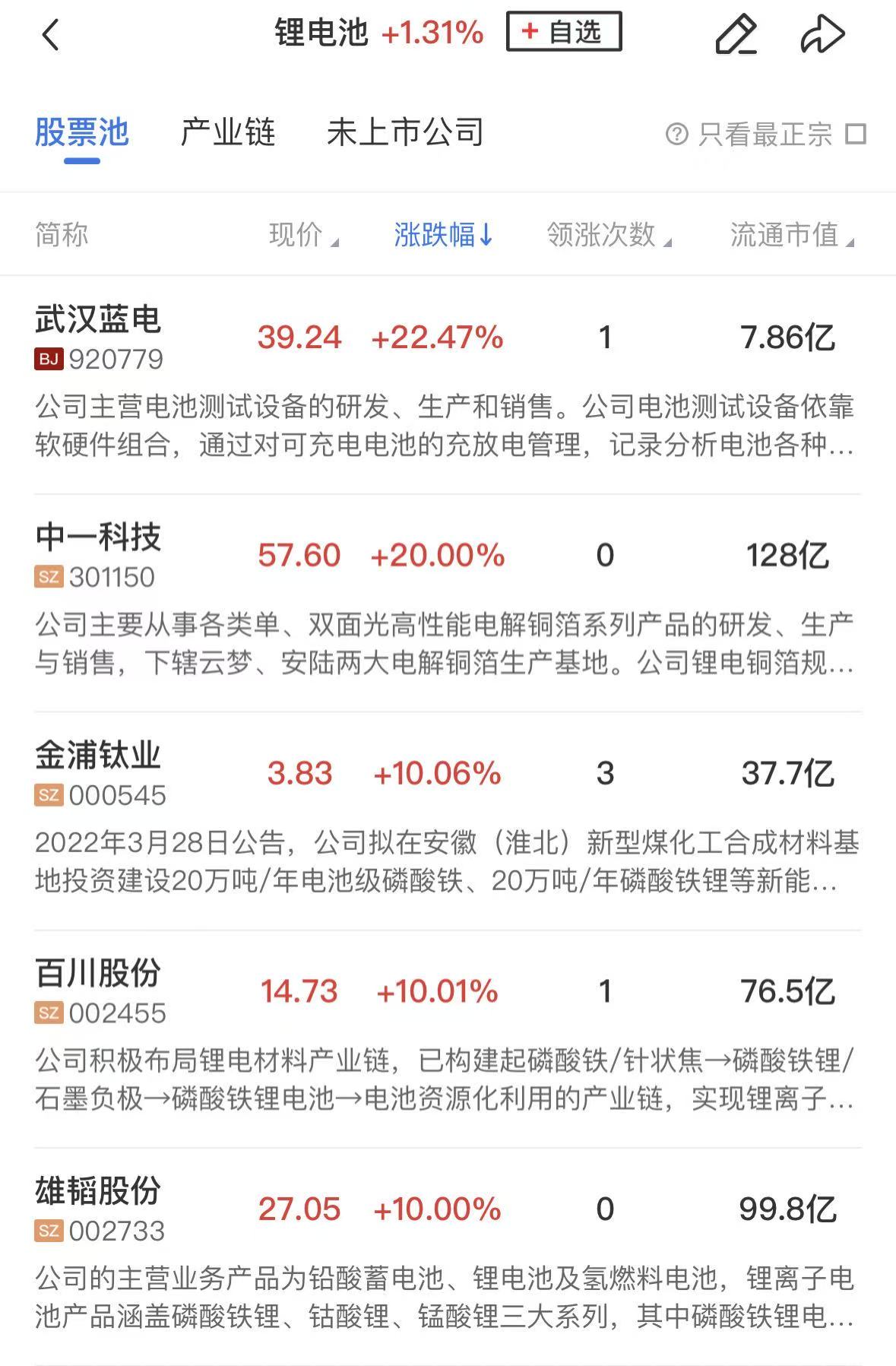Check the 只看最正宗 checkbox
The image size is (896, 1366).
(x=856, y=135)
